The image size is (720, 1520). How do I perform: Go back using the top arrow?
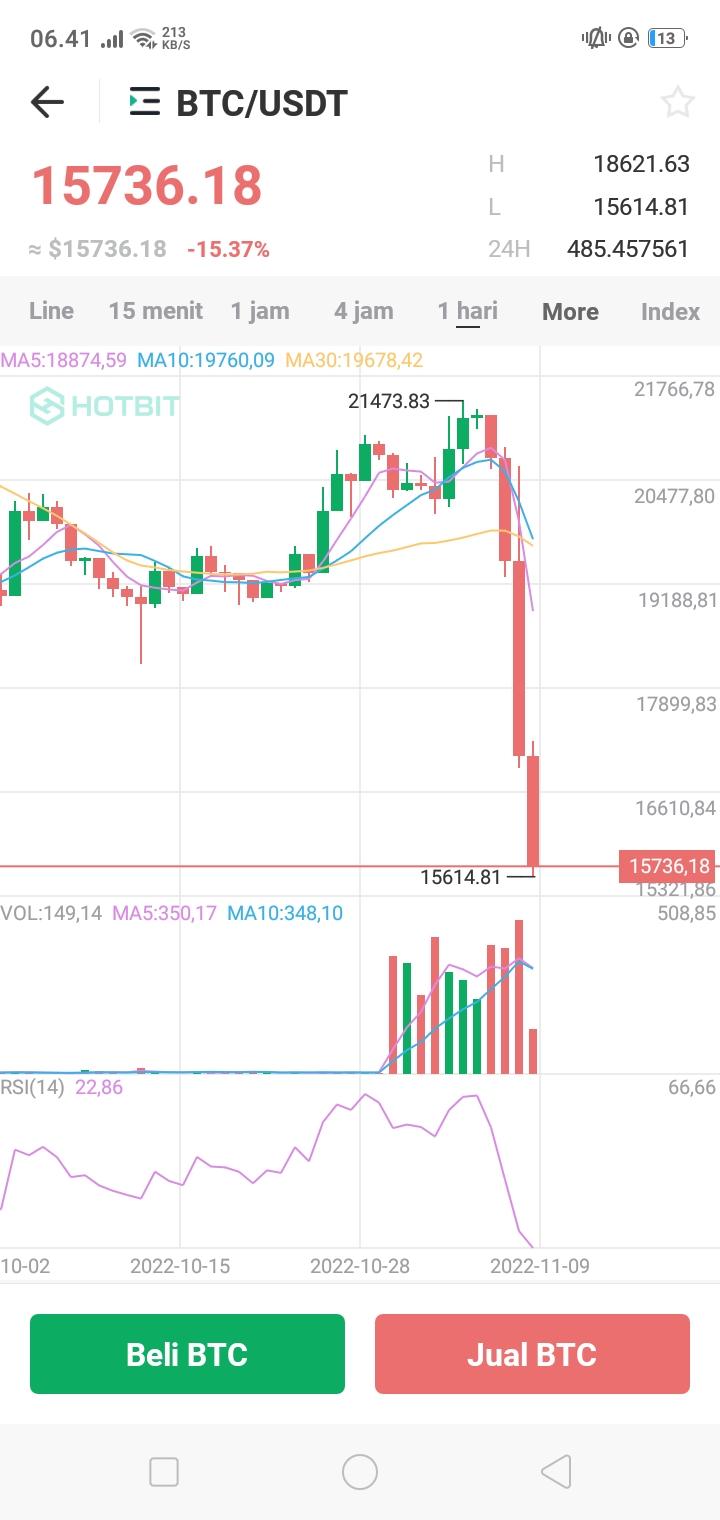(x=47, y=102)
